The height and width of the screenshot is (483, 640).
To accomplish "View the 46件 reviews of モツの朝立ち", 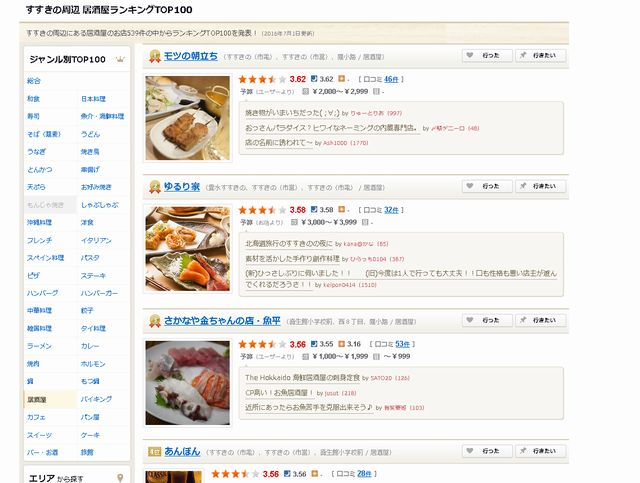I will tap(392, 79).
